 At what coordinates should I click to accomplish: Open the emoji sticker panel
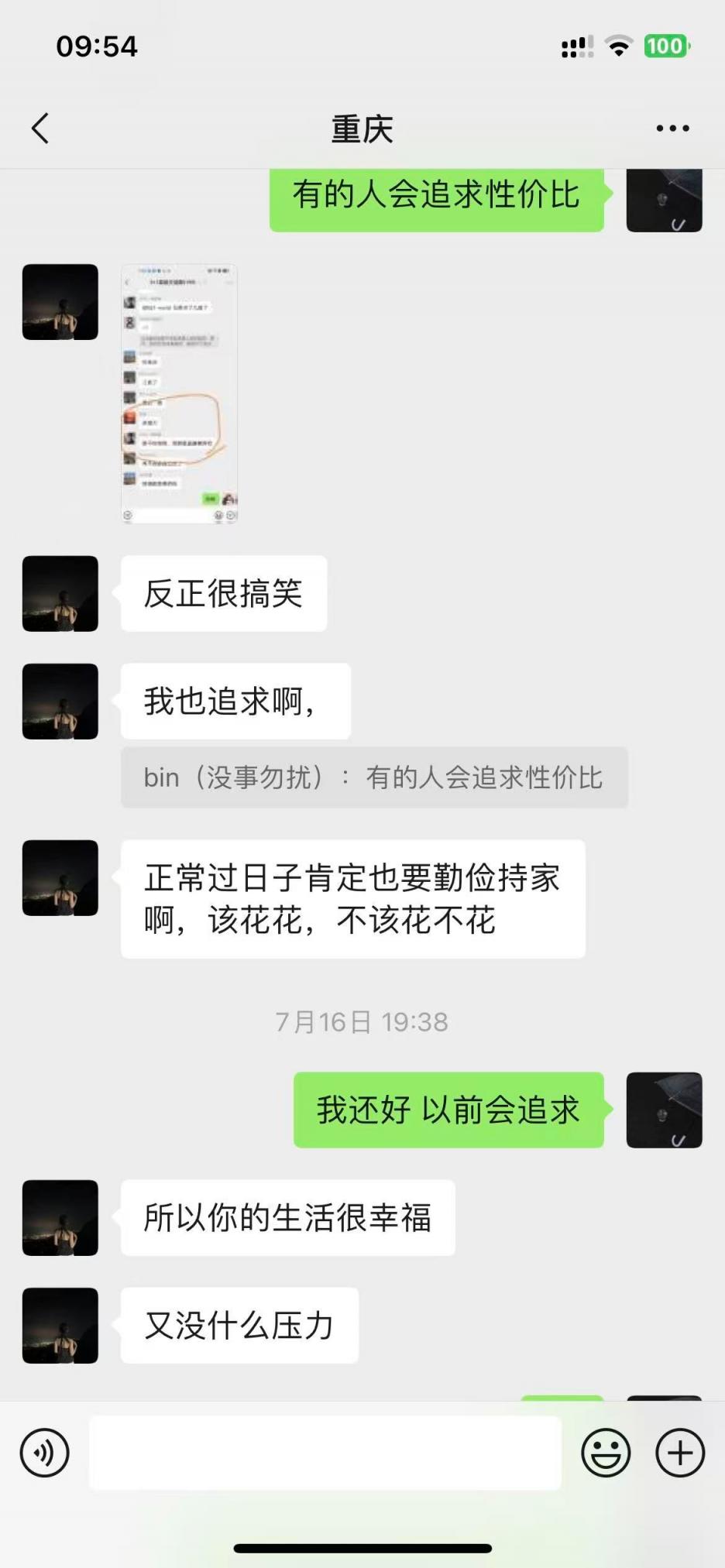(606, 1453)
